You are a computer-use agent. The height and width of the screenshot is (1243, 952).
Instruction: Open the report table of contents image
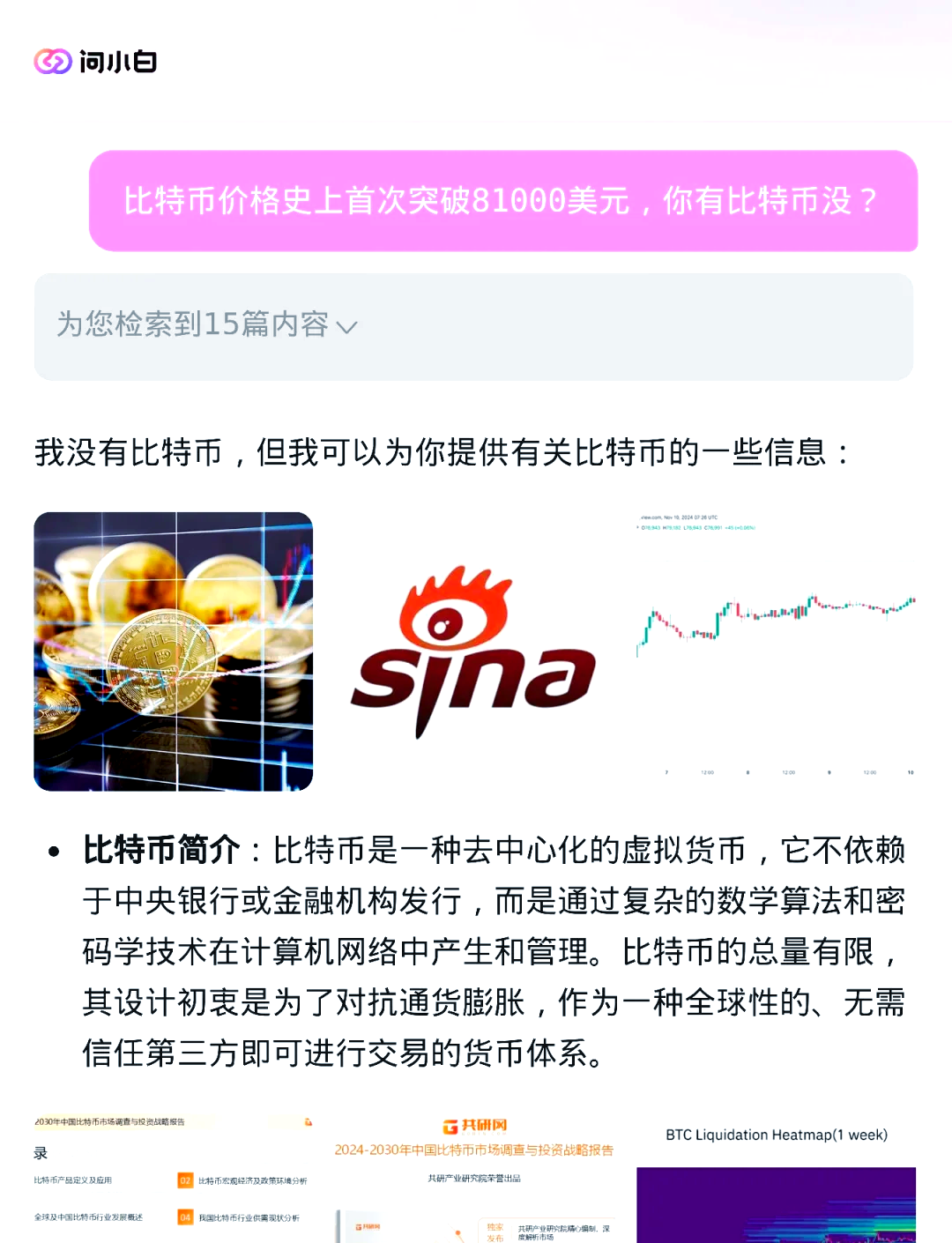(x=174, y=1177)
